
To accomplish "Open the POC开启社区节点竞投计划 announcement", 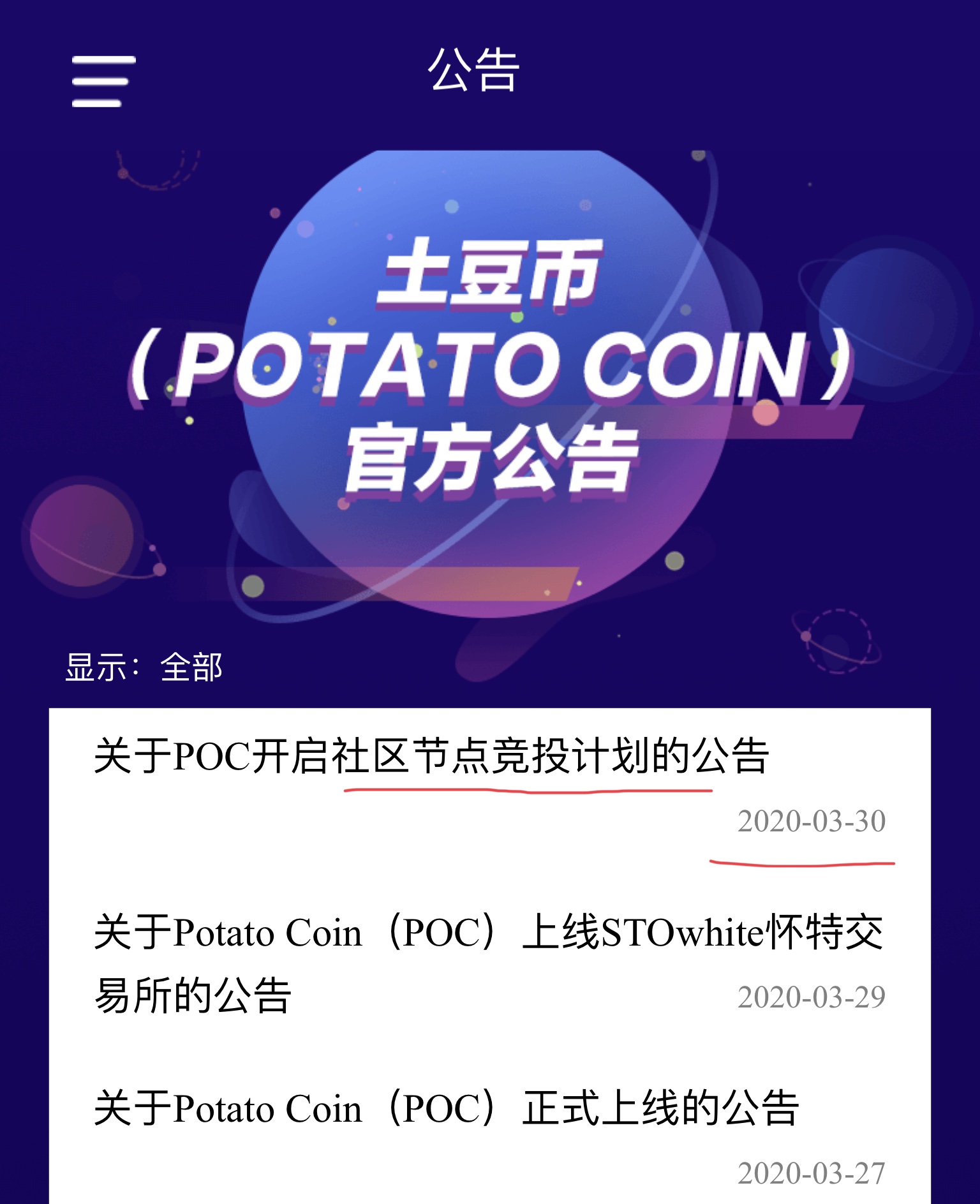I will pos(431,757).
